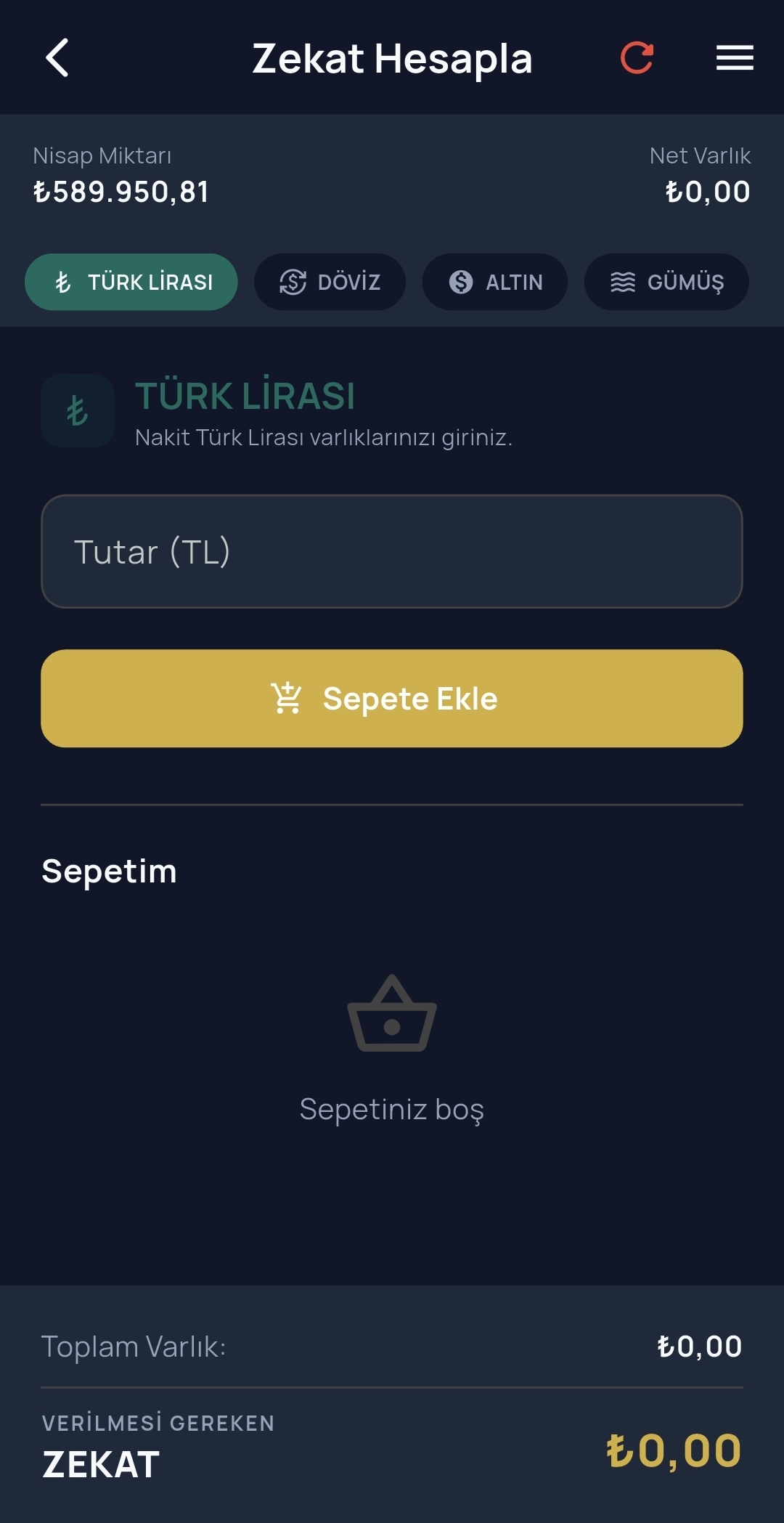Click the Zekat Hesapla title

tap(392, 58)
